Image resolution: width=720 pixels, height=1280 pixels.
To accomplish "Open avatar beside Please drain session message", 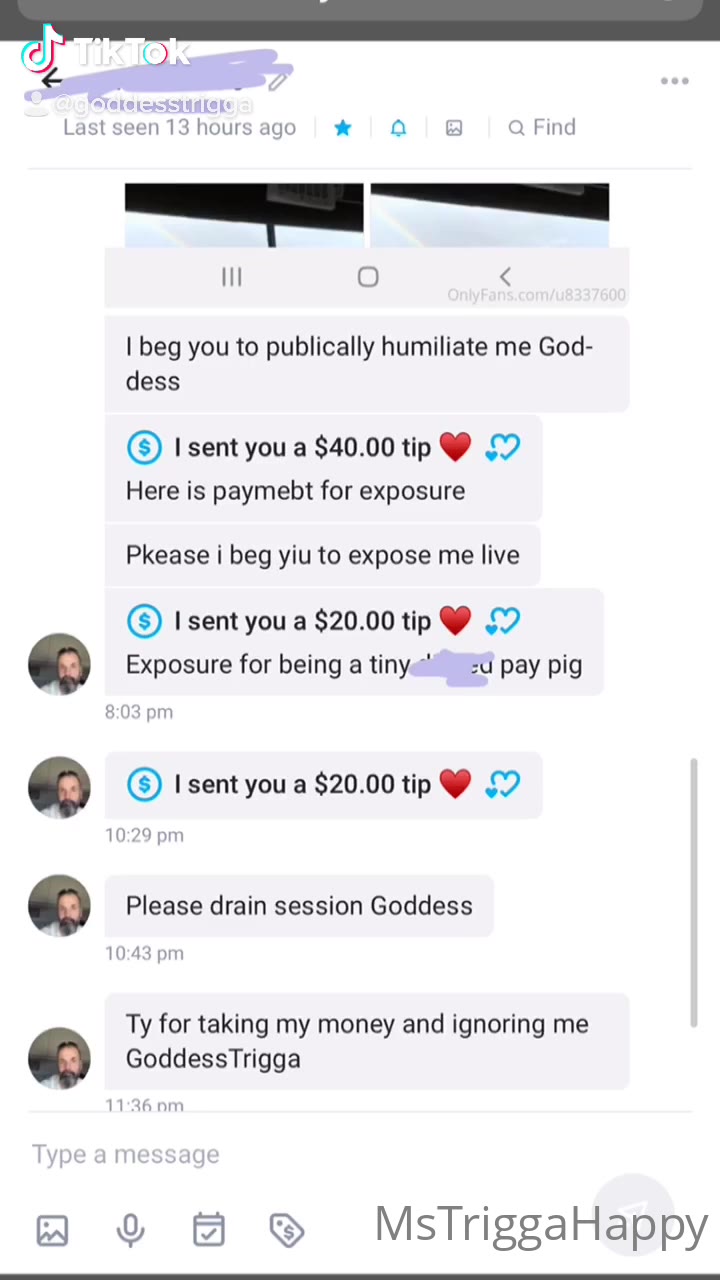I will [x=59, y=906].
